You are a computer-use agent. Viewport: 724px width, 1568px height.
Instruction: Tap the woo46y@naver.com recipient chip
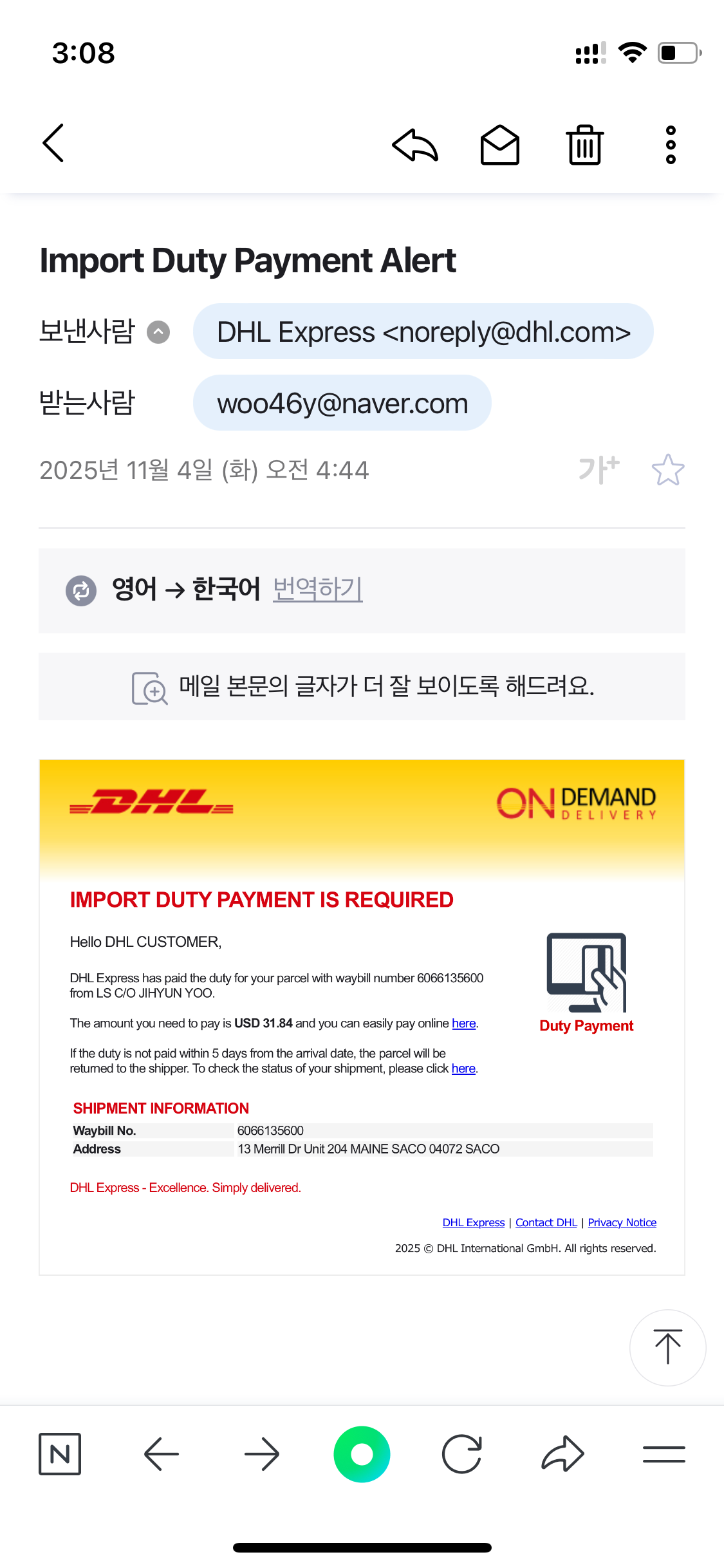click(342, 404)
